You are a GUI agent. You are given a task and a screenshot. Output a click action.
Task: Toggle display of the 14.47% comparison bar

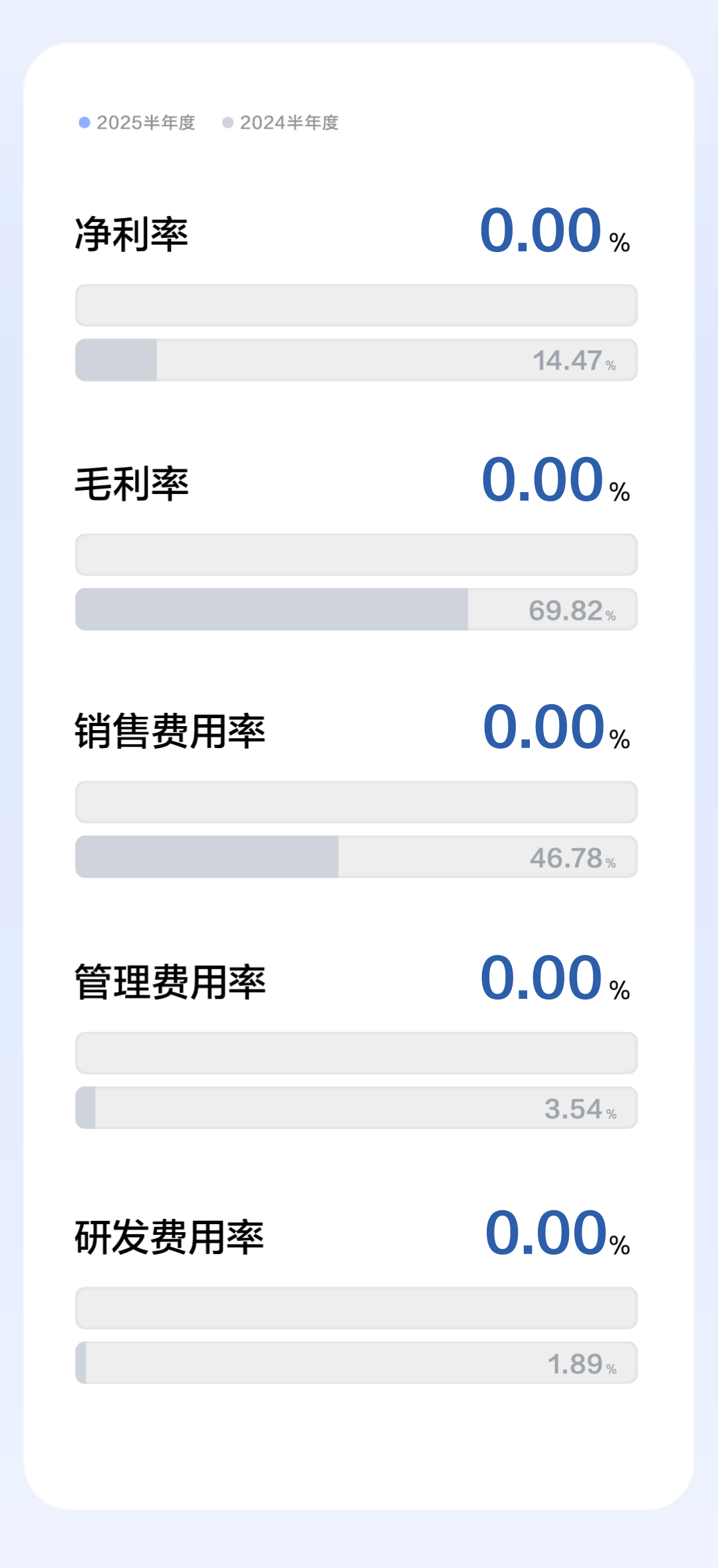pos(356,360)
